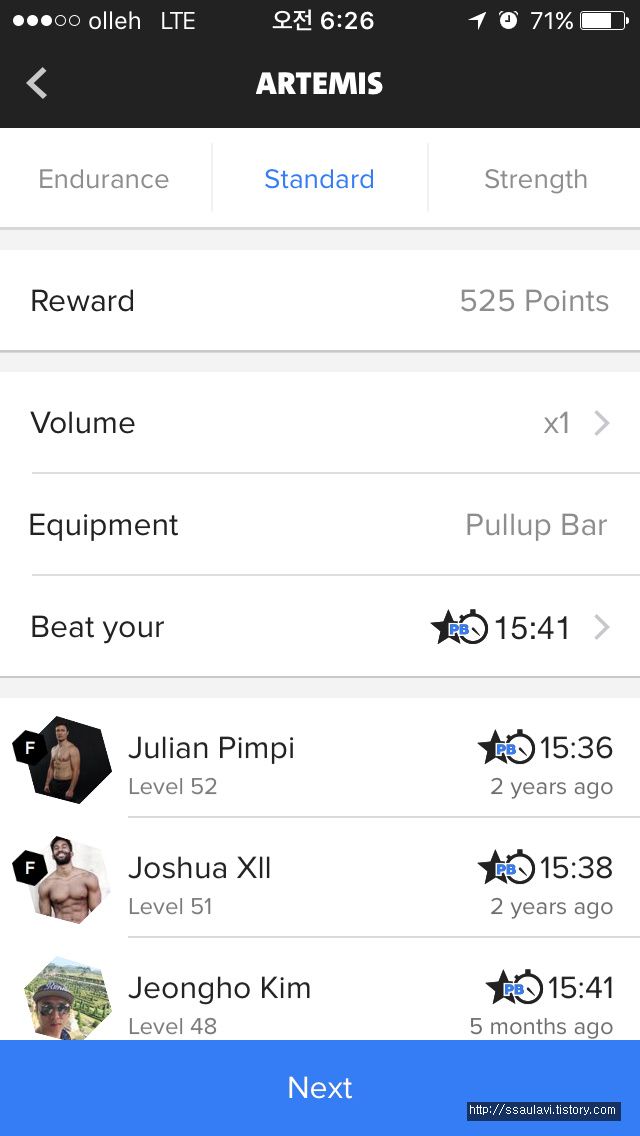Open Jeongho Kim's leaderboard entry

320,1000
